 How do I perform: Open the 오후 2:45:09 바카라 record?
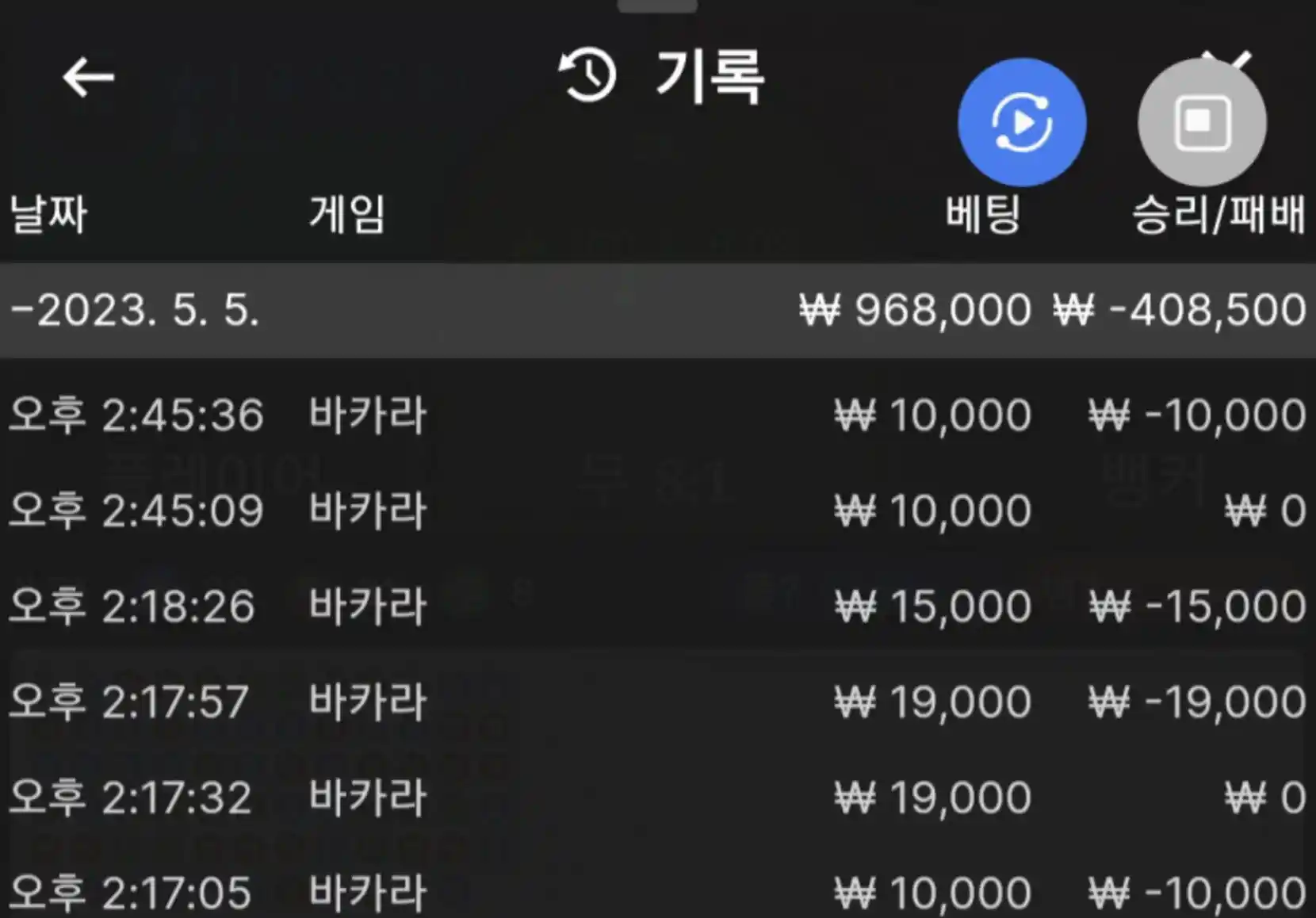pos(656,511)
